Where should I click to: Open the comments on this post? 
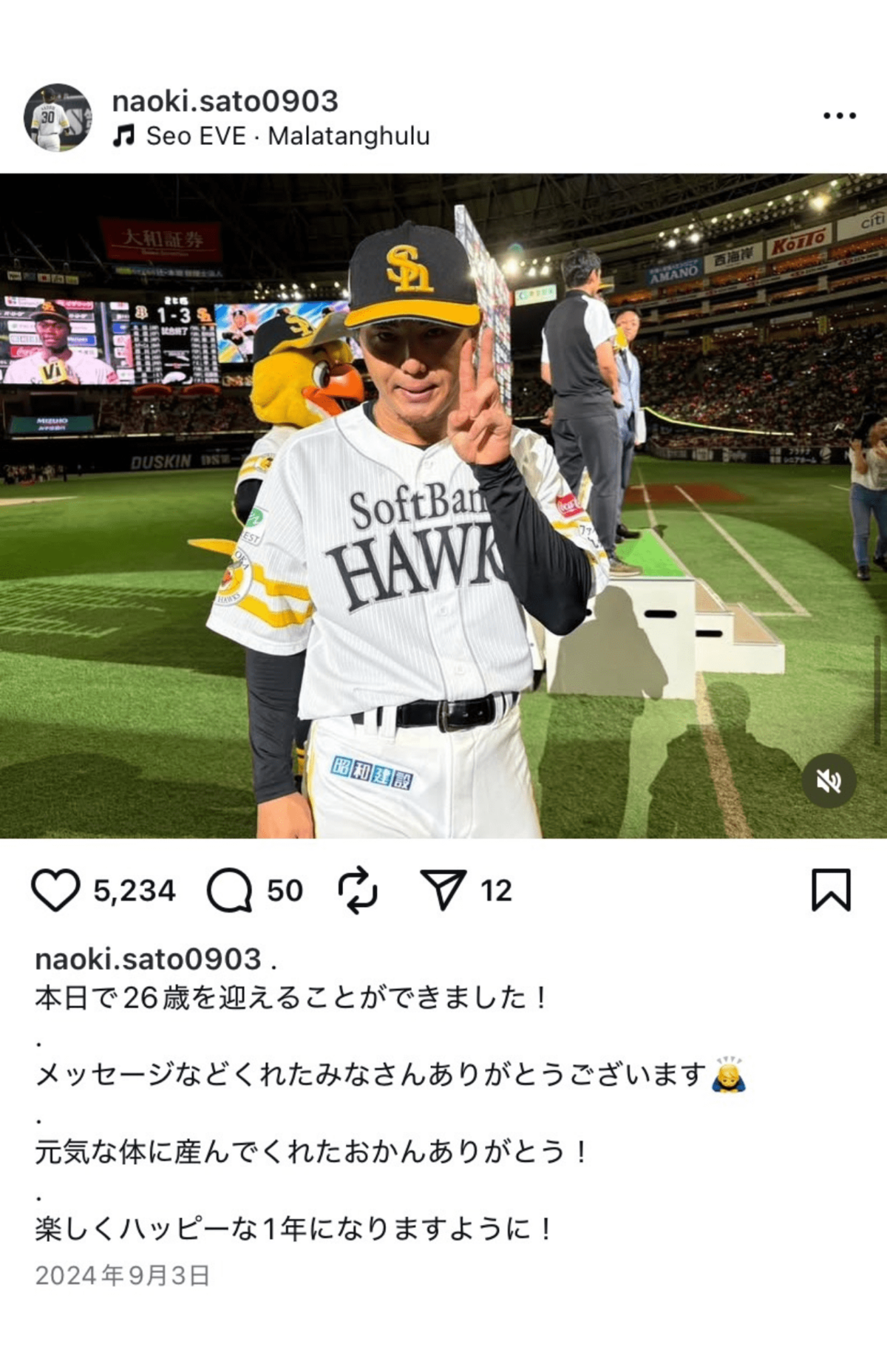pos(230,890)
